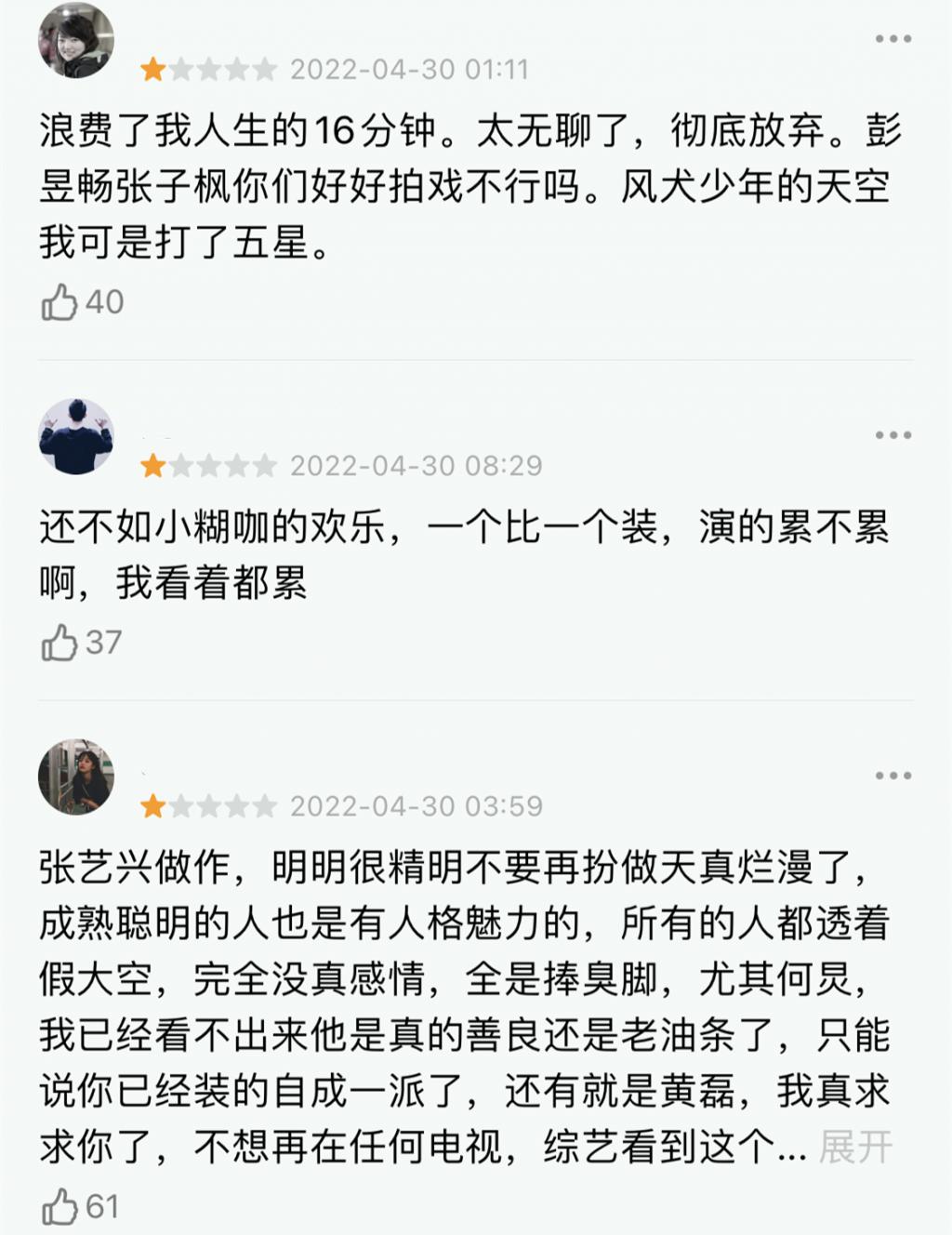Image resolution: width=952 pixels, height=1235 pixels.
Task: Like the review with 37 likes
Action: click(x=59, y=643)
